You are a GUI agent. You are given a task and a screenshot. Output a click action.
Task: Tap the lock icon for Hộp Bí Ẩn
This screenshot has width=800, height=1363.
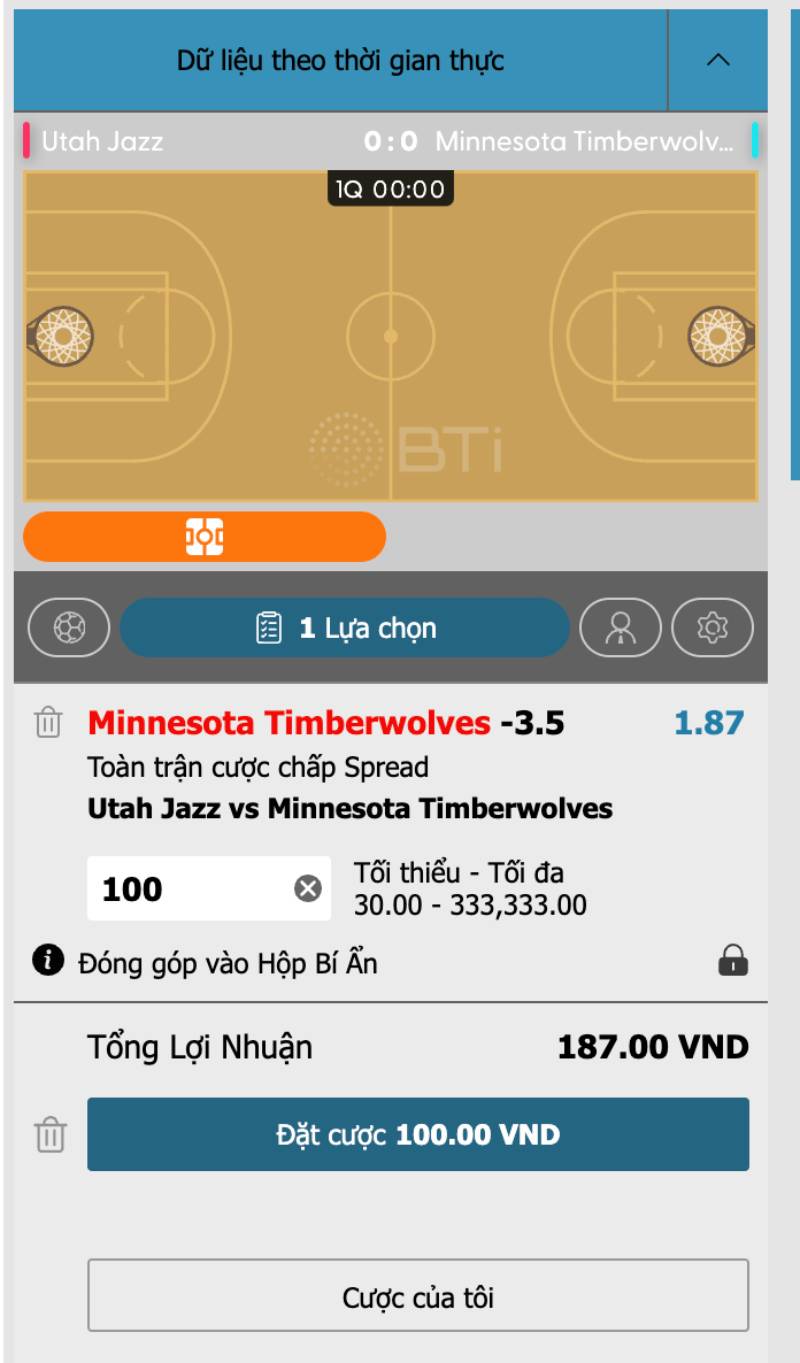point(733,962)
